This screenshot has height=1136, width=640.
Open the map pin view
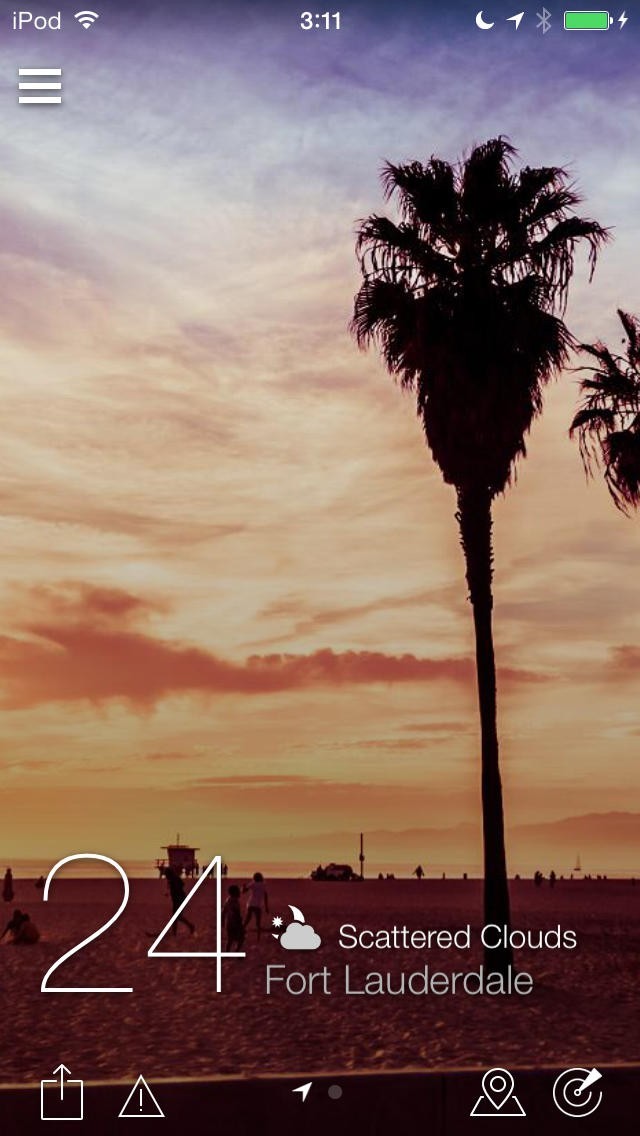click(x=498, y=1092)
